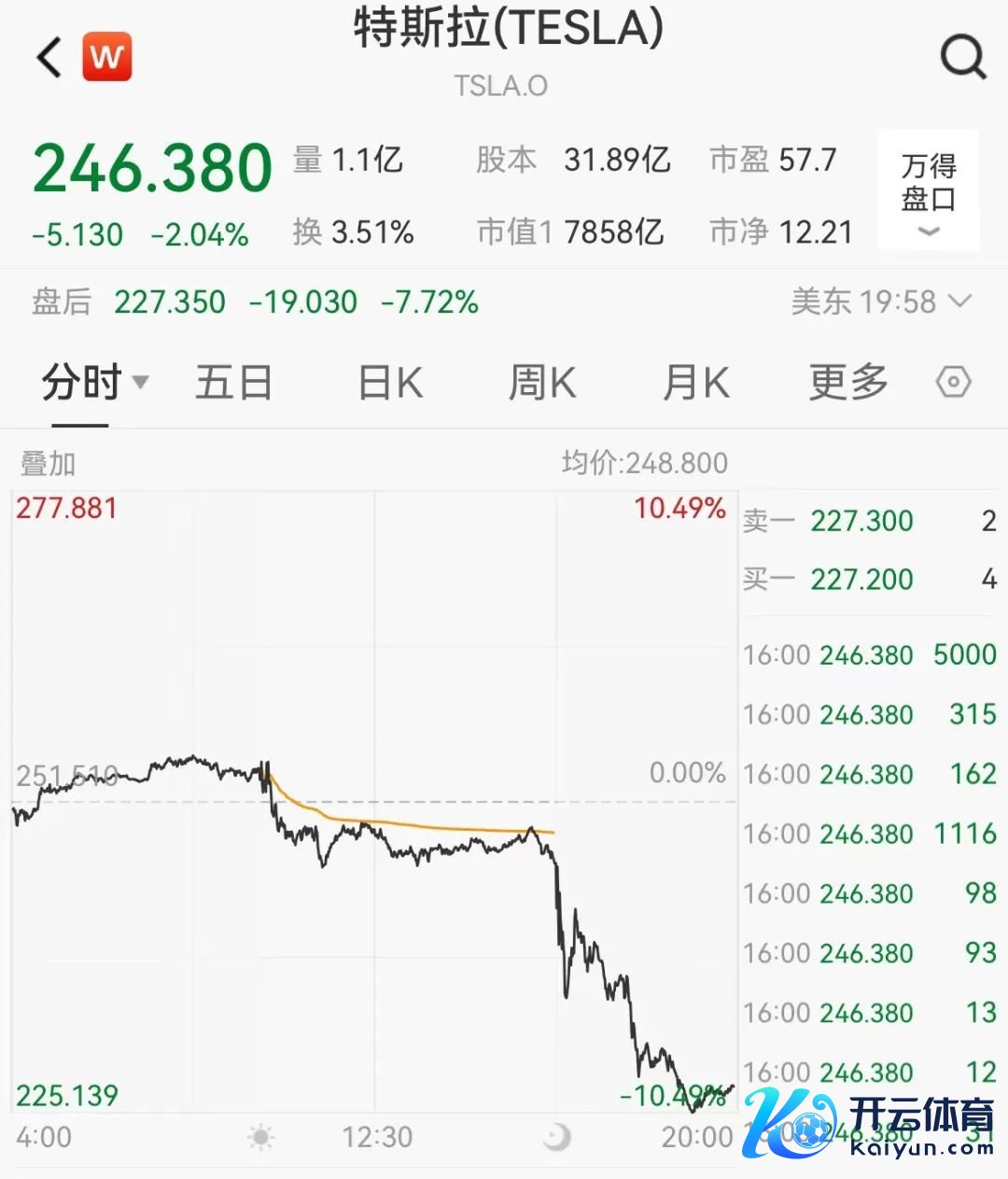Go back with the top-left arrow
The height and width of the screenshot is (1179, 1008).
pyautogui.click(x=49, y=58)
